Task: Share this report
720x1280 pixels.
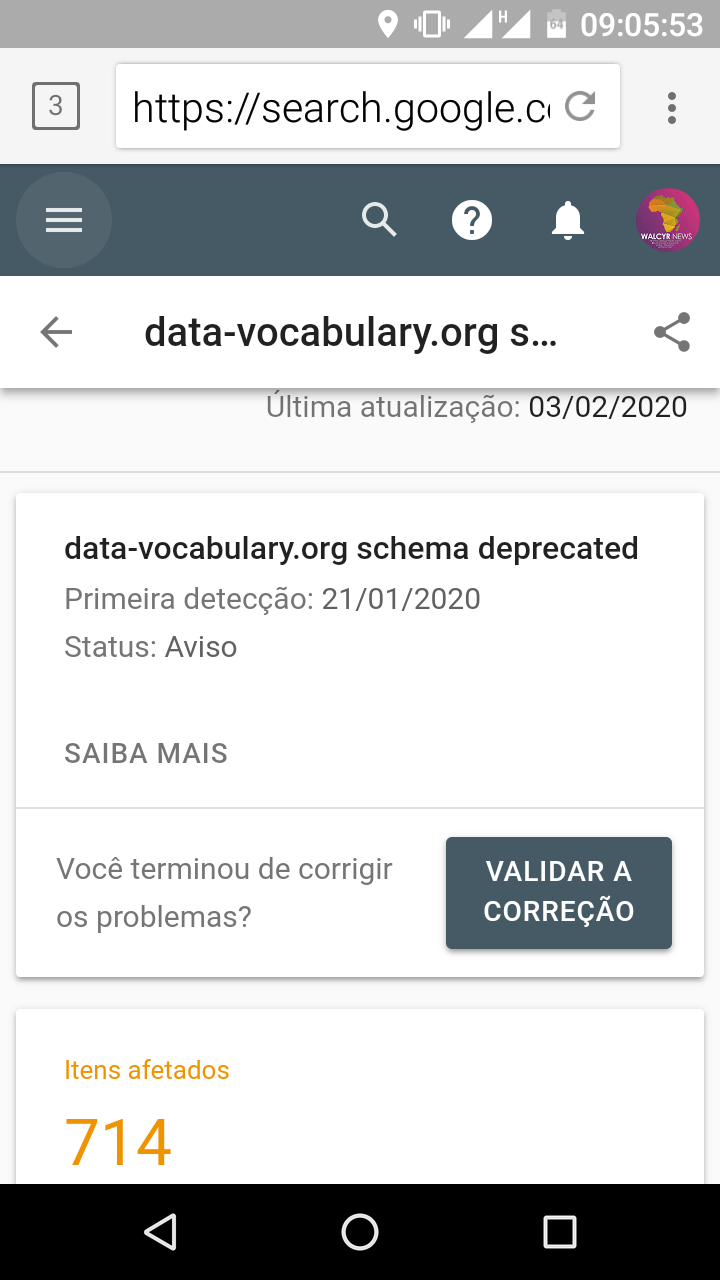Action: (x=672, y=332)
